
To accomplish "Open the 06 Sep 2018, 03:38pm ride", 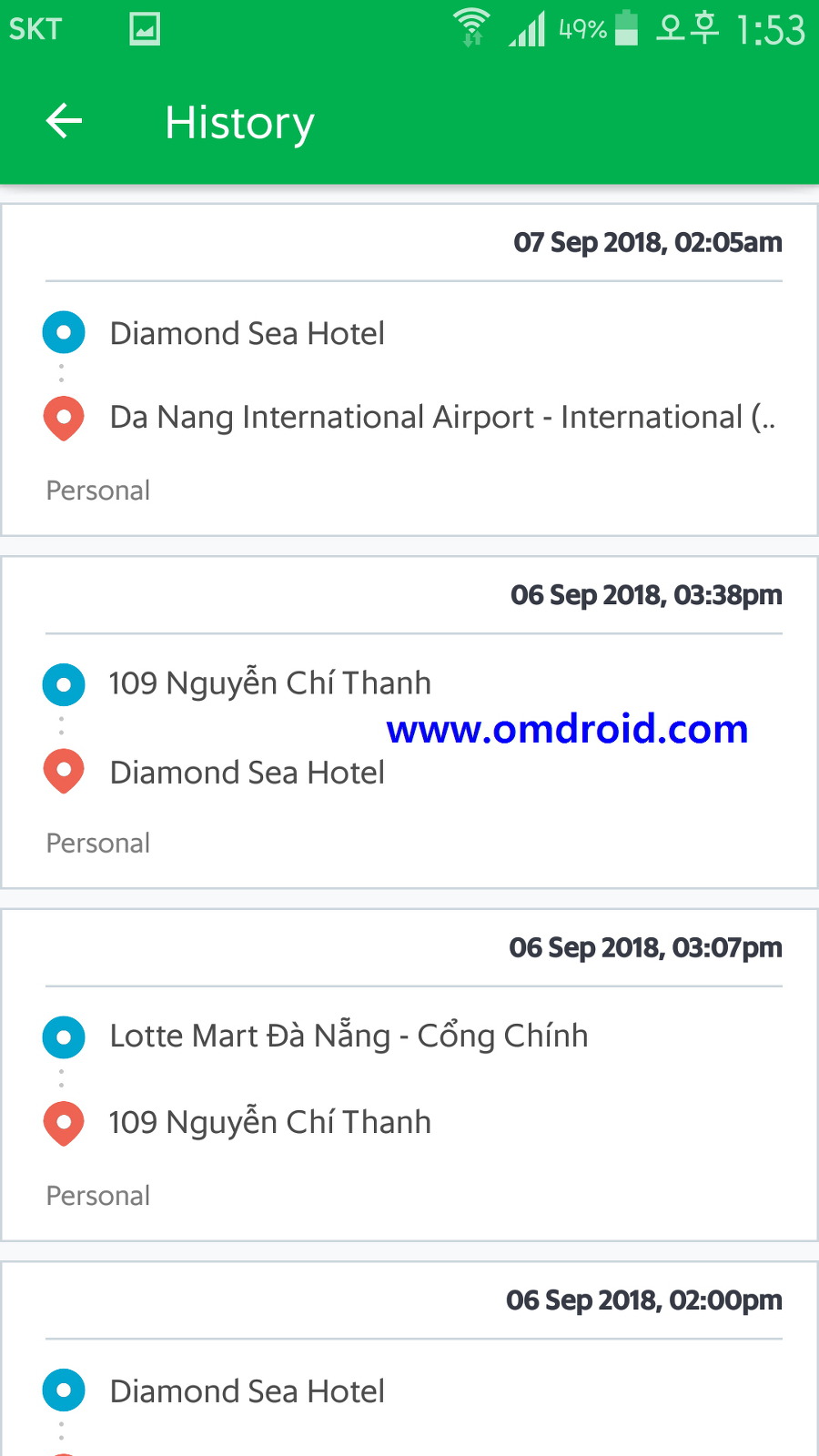I will [x=409, y=723].
